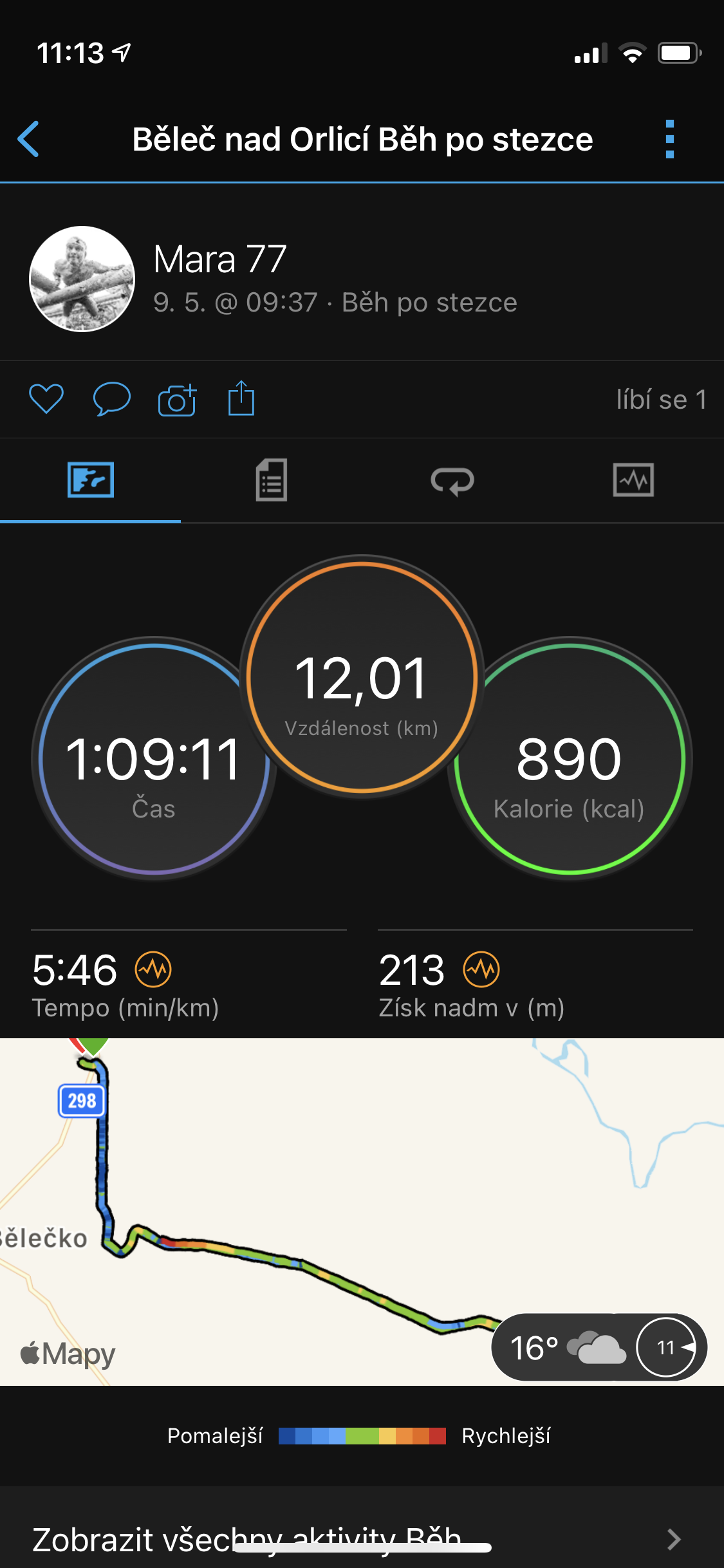Open the Tempo chart icon next to 5:46

(153, 969)
